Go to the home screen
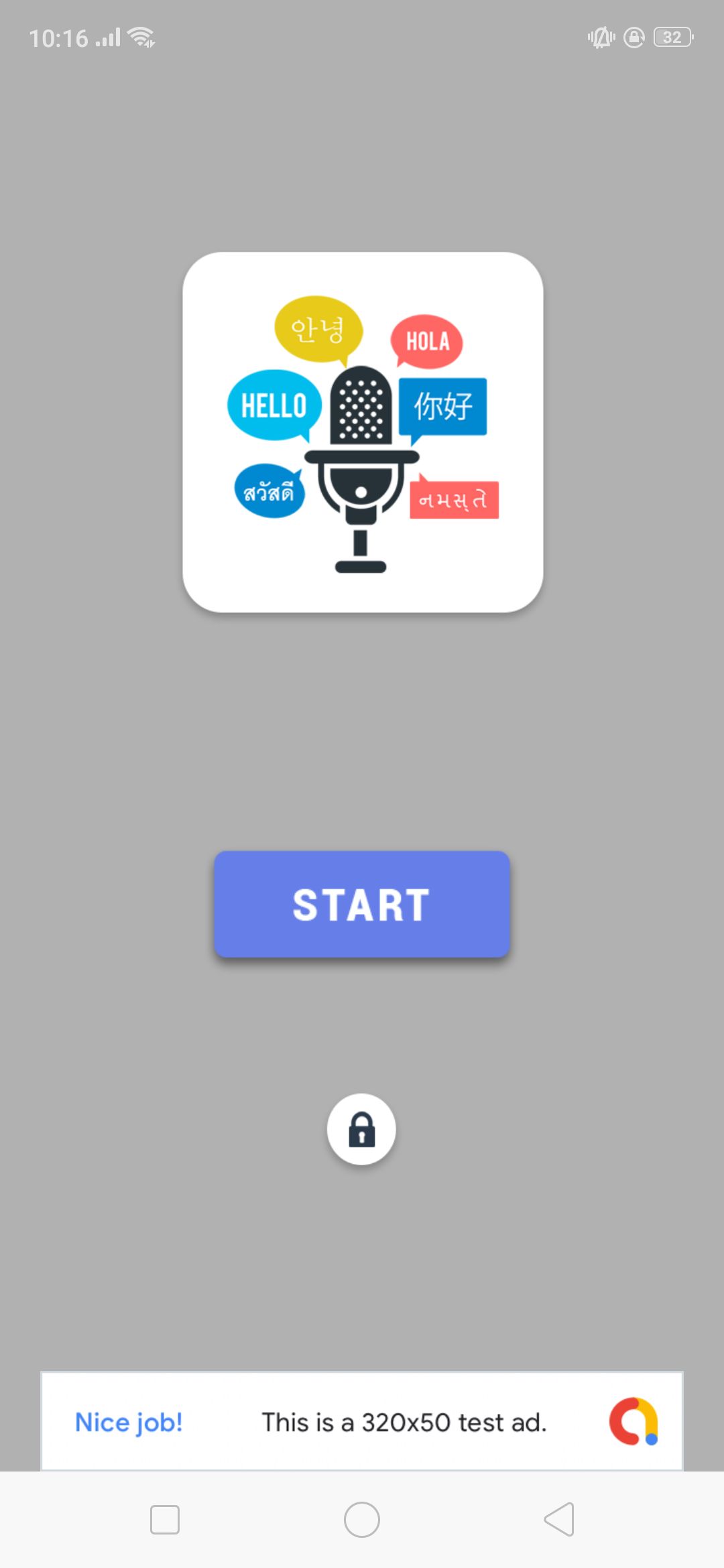This screenshot has height=1568, width=724. point(362,1519)
